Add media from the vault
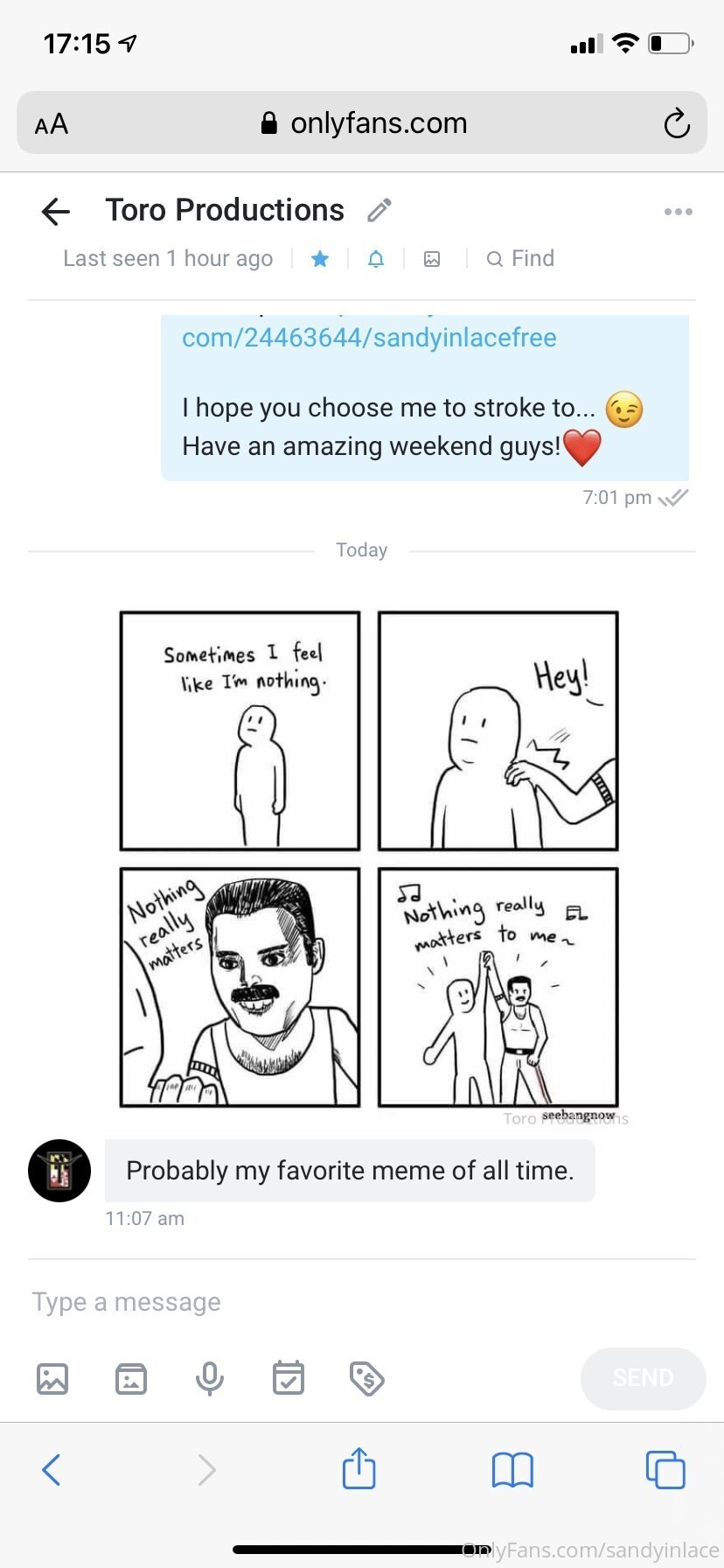Screen dimensions: 724x1568 [131, 1379]
